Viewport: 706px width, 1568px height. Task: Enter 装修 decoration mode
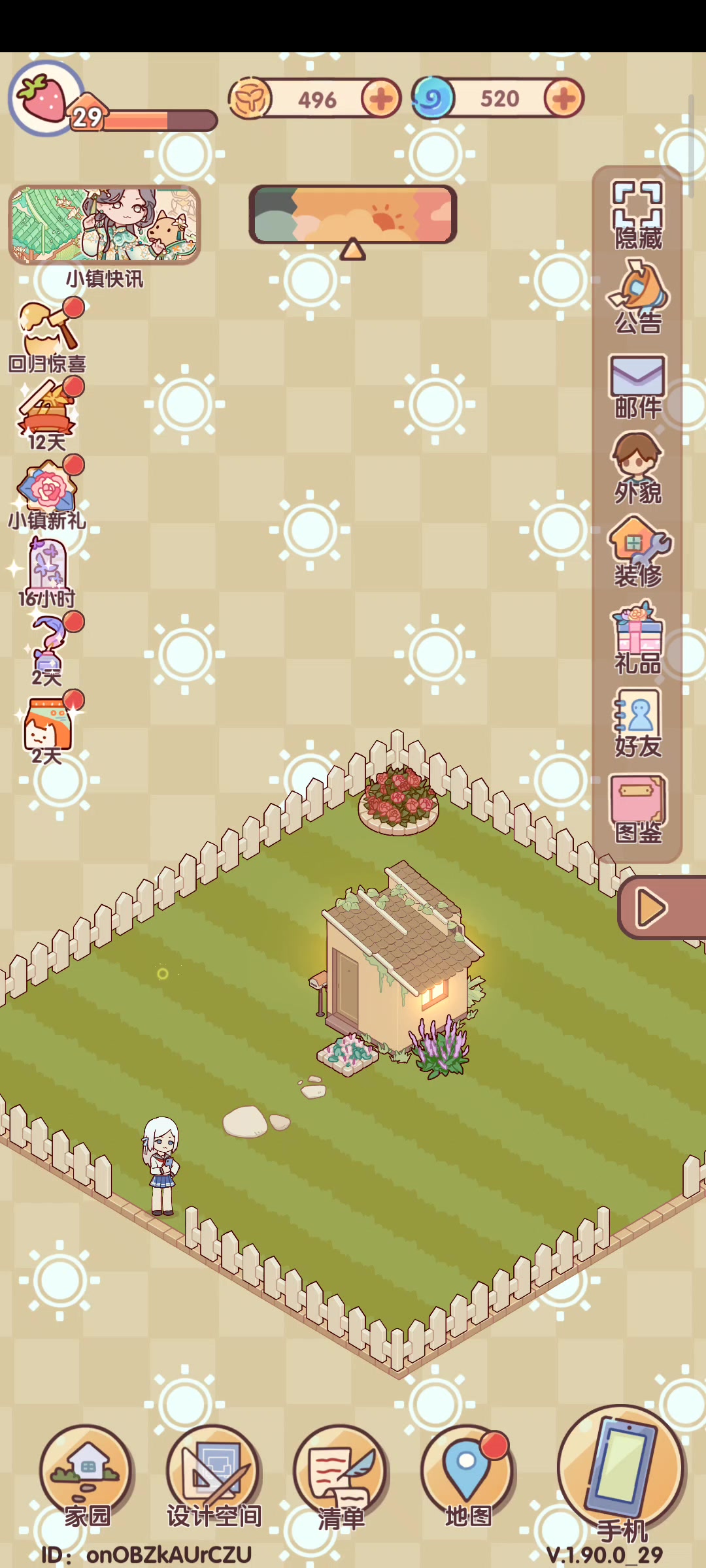click(639, 551)
